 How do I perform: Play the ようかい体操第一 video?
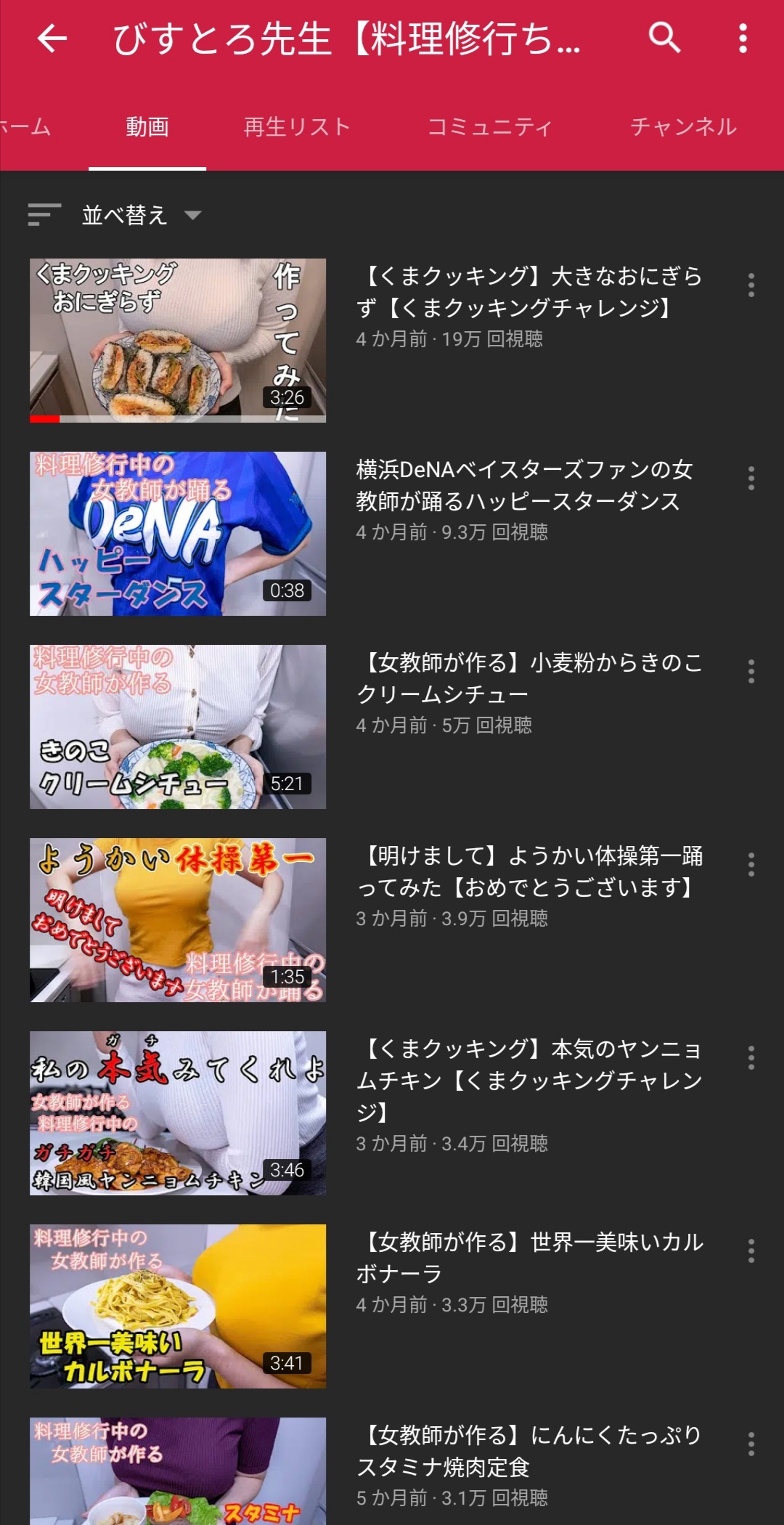(178, 920)
